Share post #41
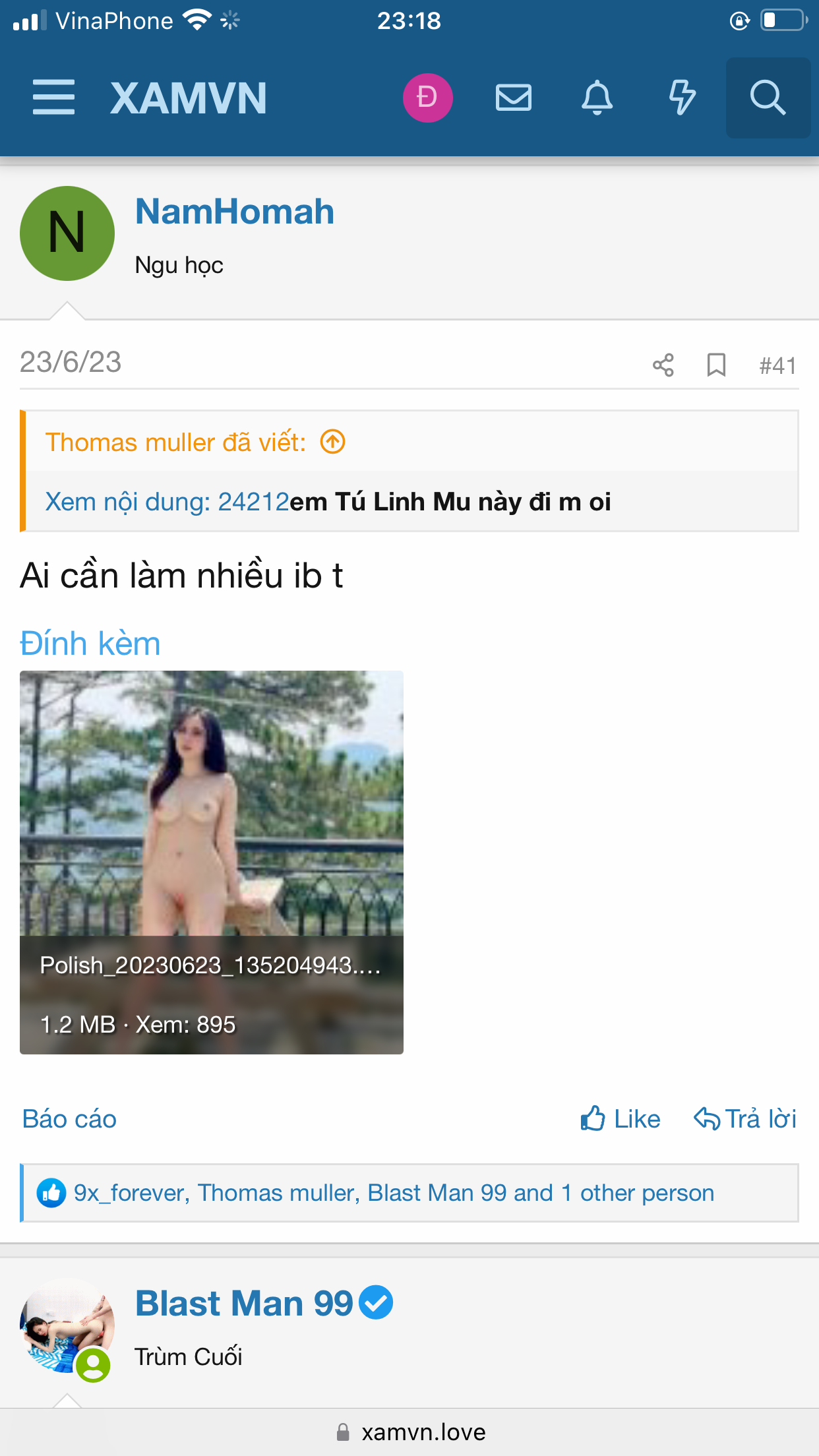The image size is (819, 1456). tap(663, 365)
